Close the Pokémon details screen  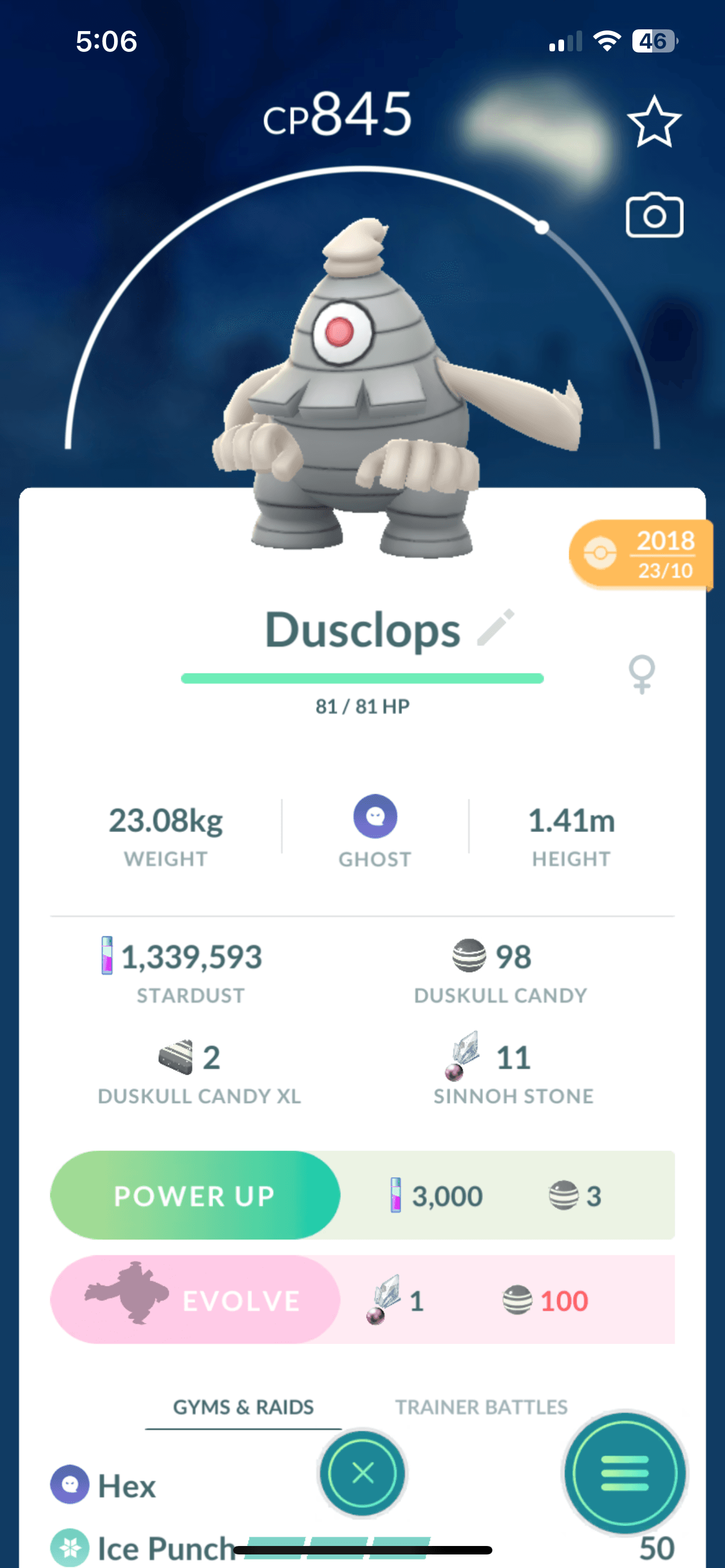point(363,1473)
